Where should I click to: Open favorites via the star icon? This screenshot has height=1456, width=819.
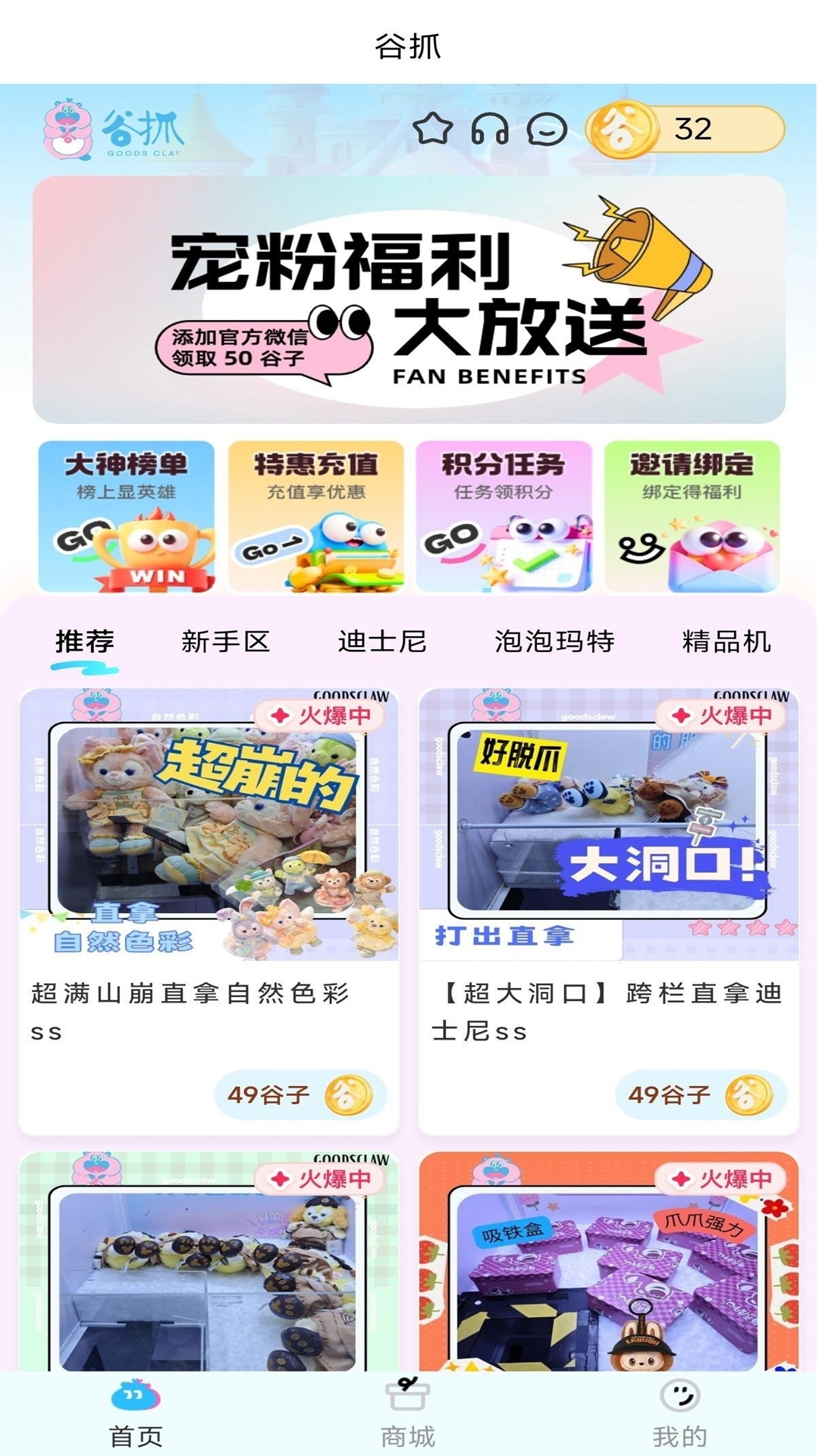tap(431, 130)
